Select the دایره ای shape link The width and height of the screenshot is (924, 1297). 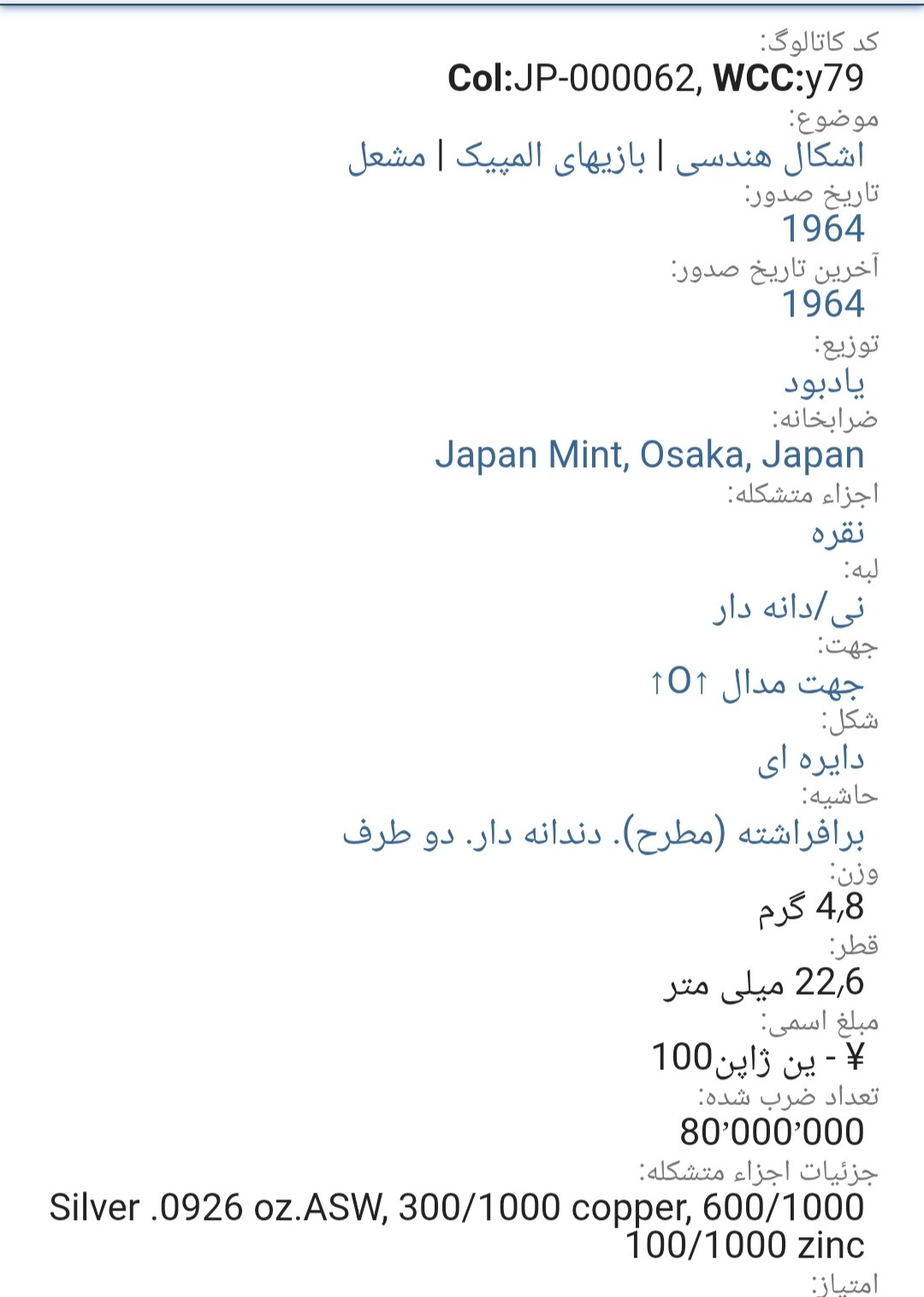pyautogui.click(x=810, y=759)
